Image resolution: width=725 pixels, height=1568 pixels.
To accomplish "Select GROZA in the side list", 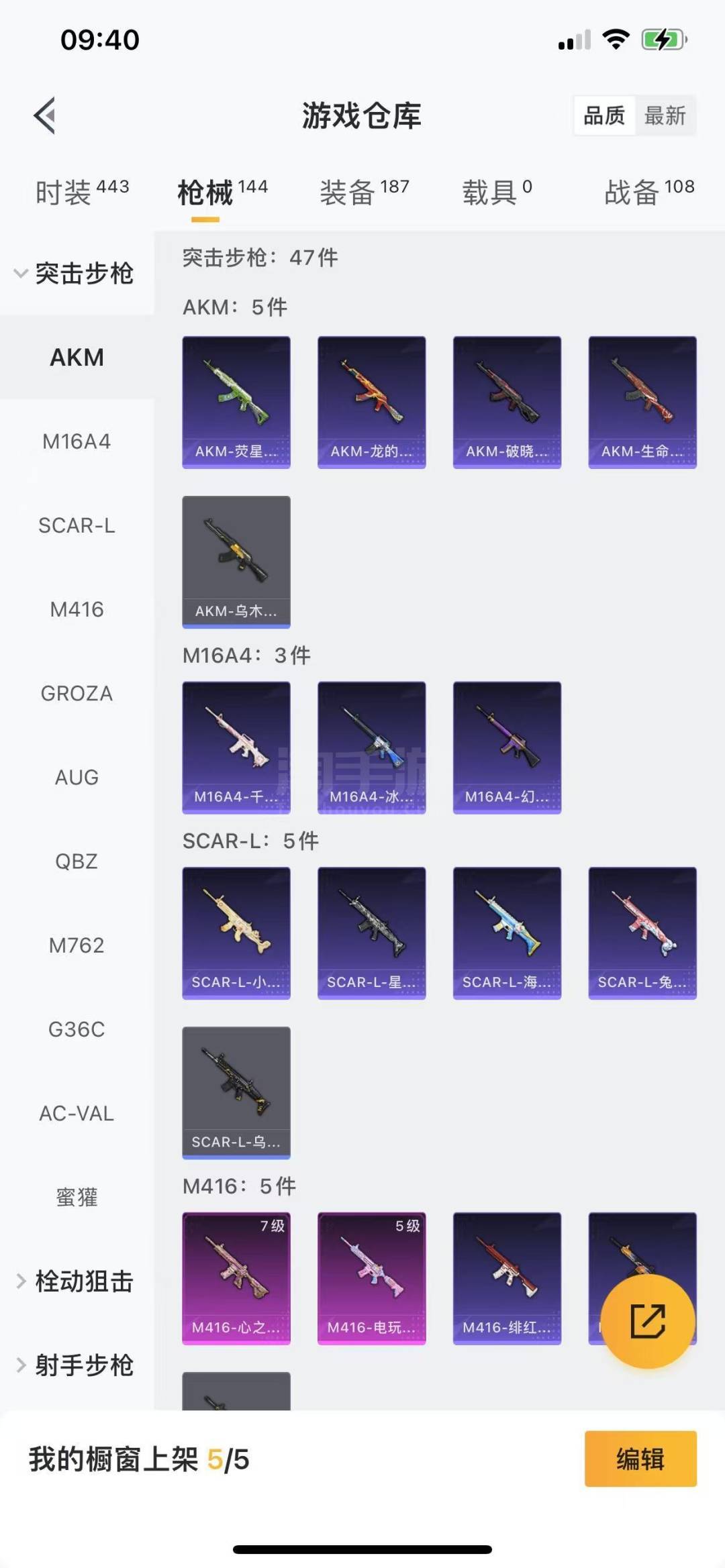I will point(77,693).
